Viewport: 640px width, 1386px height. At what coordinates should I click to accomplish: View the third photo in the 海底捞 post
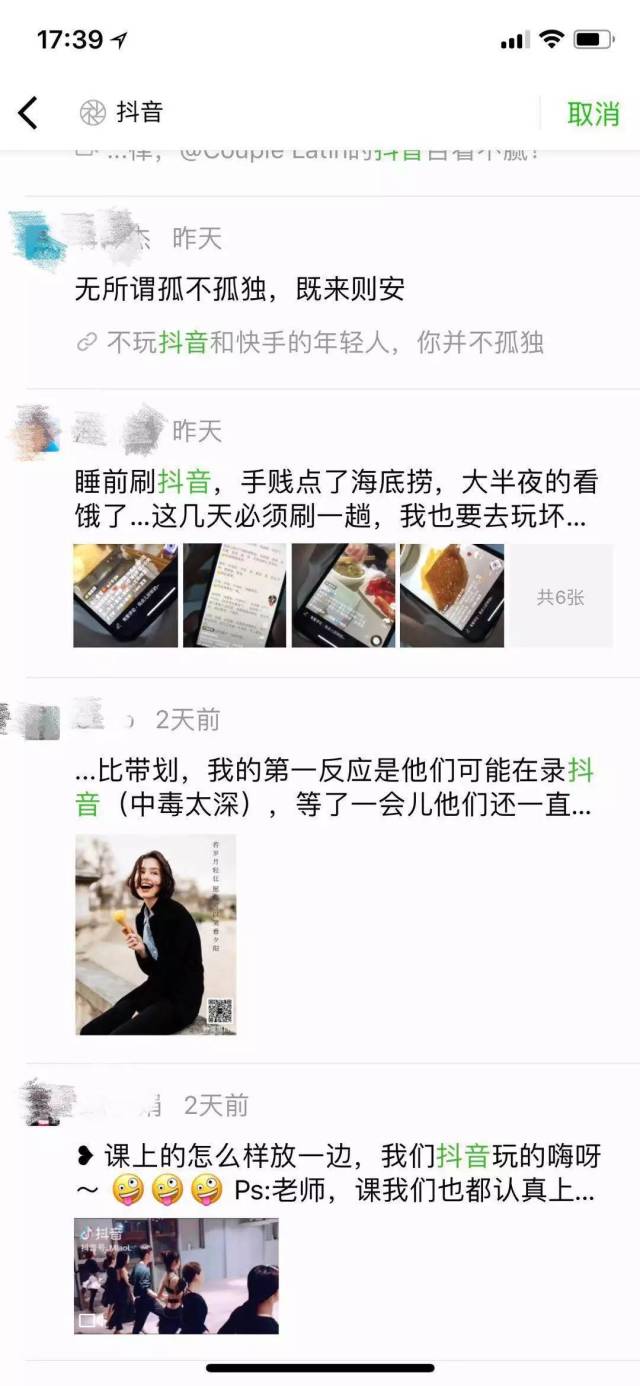(343, 596)
